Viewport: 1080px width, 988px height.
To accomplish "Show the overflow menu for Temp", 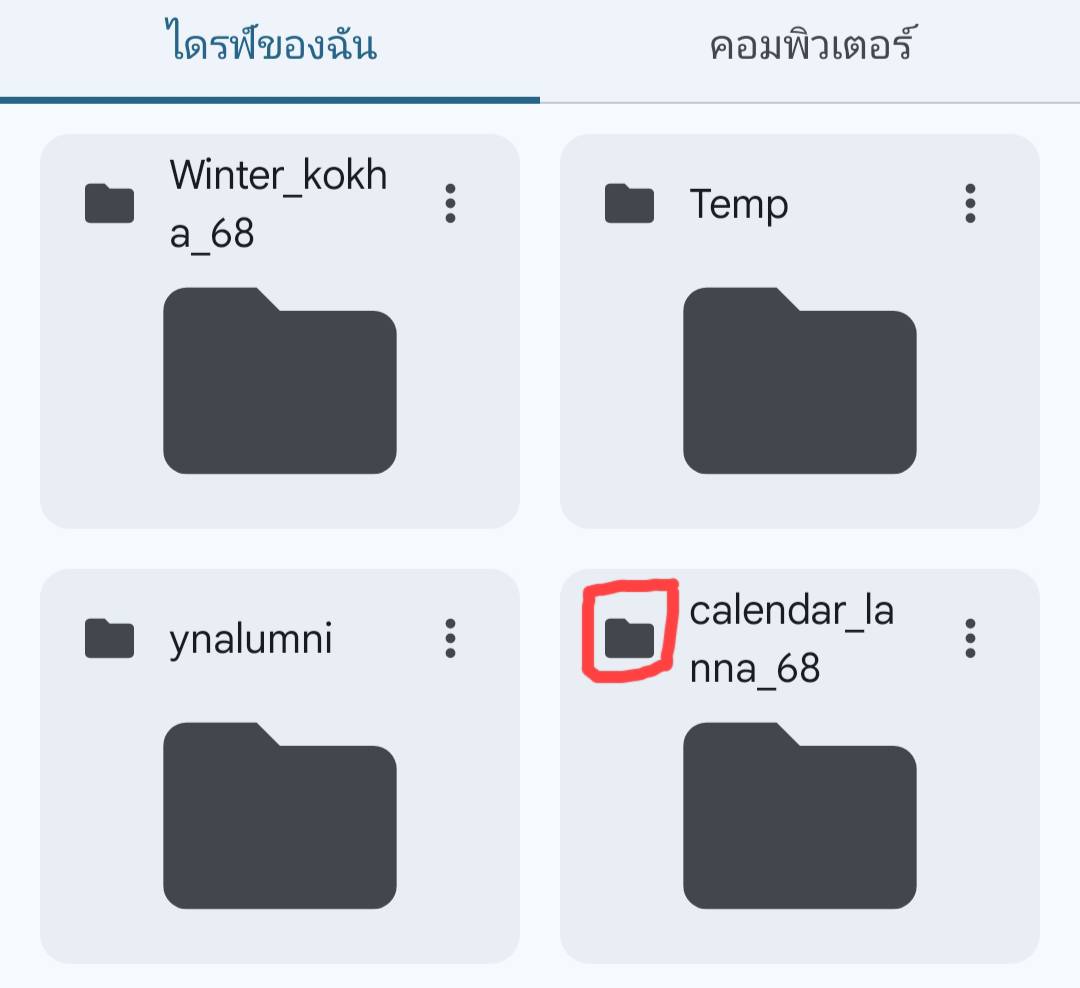I will 970,204.
